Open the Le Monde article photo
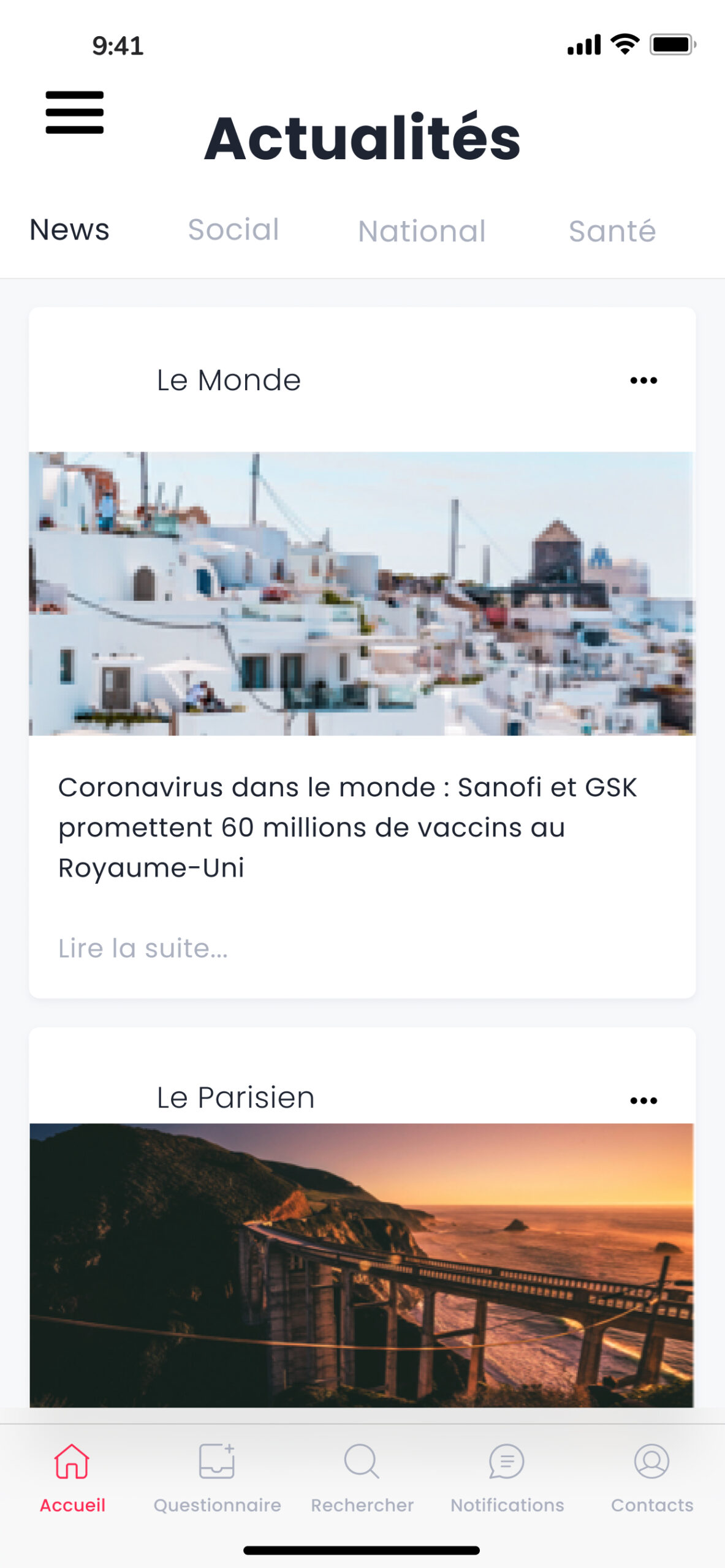 pos(362,593)
